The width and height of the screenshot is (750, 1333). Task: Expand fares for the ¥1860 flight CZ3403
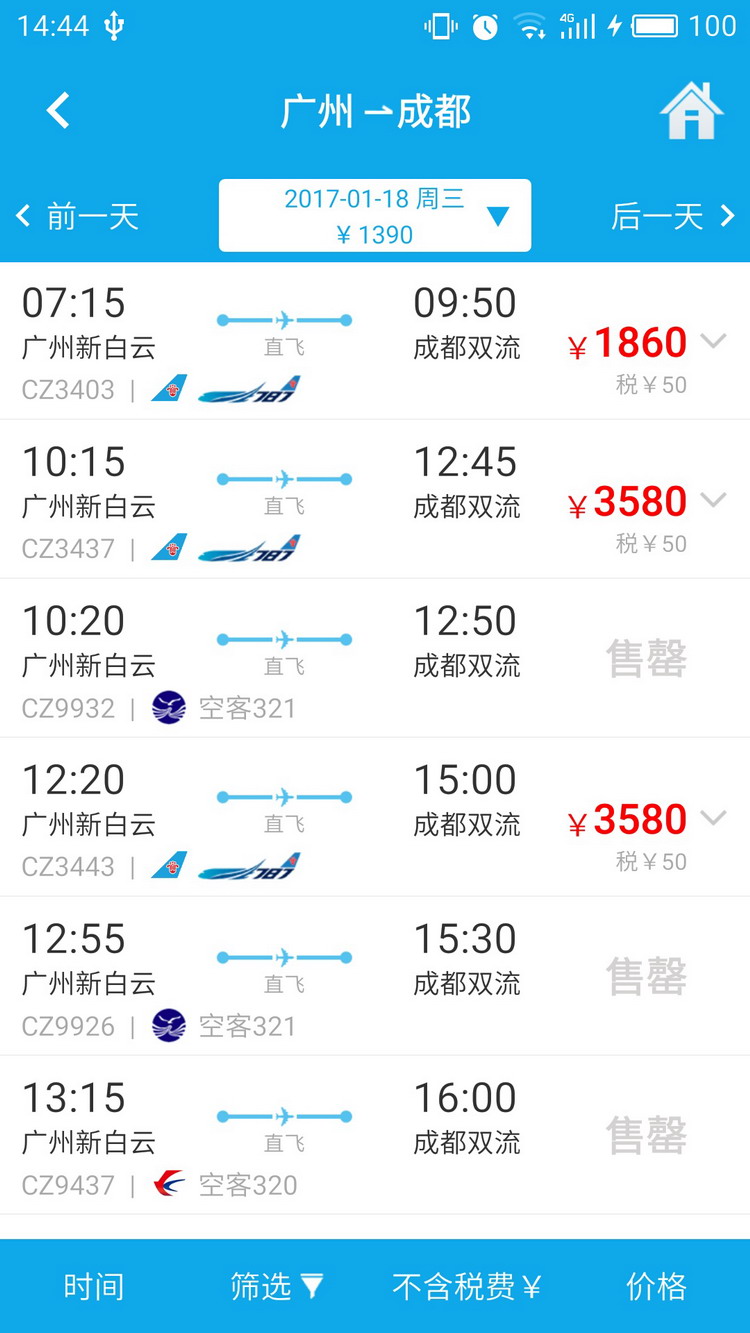(x=713, y=341)
